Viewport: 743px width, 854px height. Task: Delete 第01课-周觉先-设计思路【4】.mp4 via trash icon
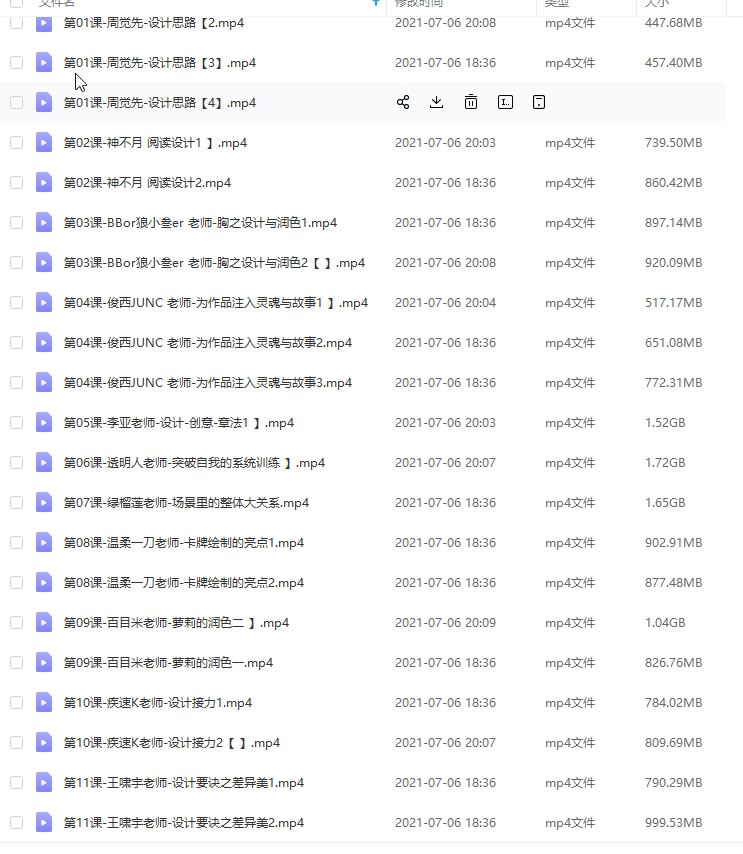[x=471, y=102]
